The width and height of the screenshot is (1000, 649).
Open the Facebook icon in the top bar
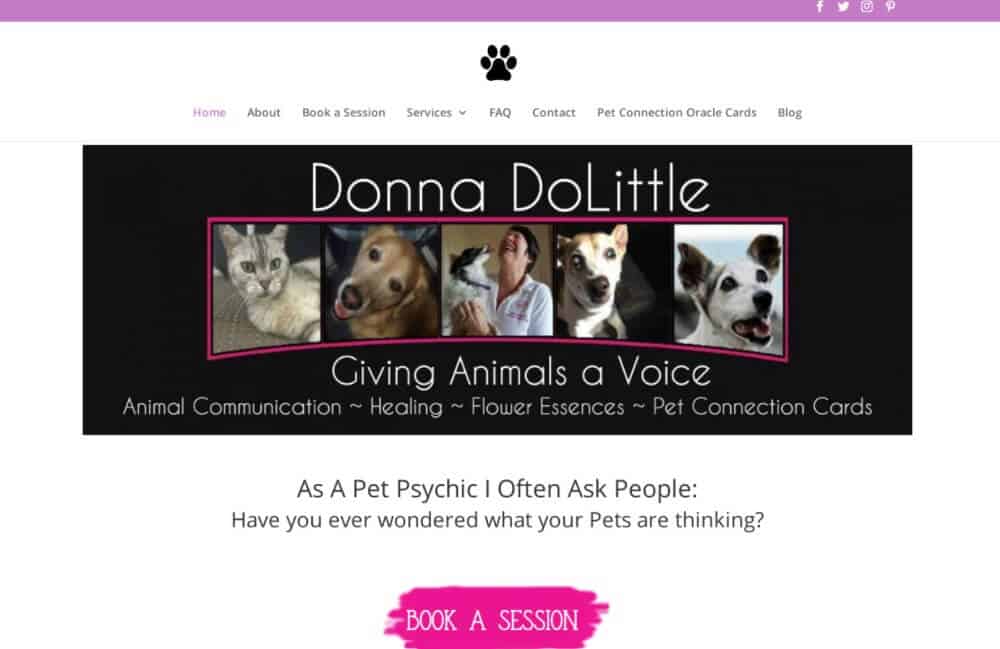(x=820, y=6)
